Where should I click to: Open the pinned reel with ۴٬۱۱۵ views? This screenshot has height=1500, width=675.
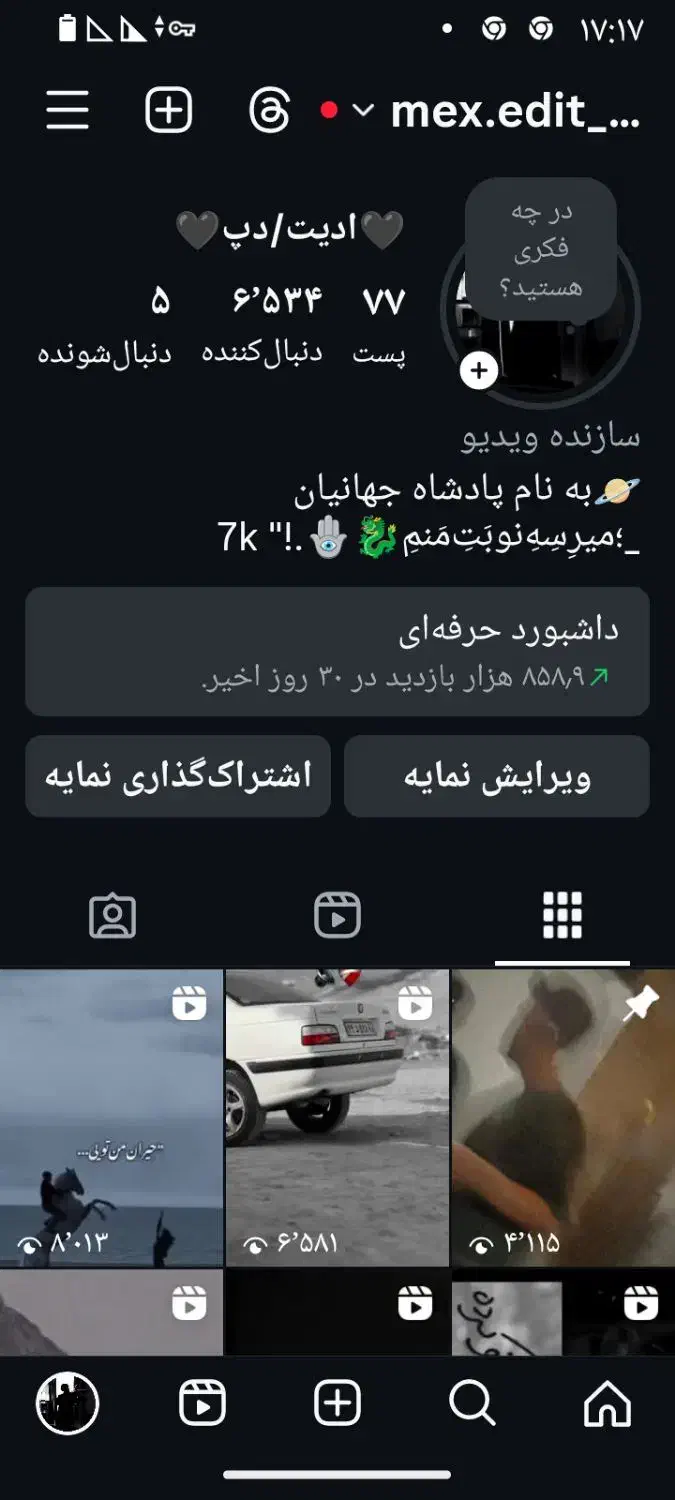(562, 1115)
